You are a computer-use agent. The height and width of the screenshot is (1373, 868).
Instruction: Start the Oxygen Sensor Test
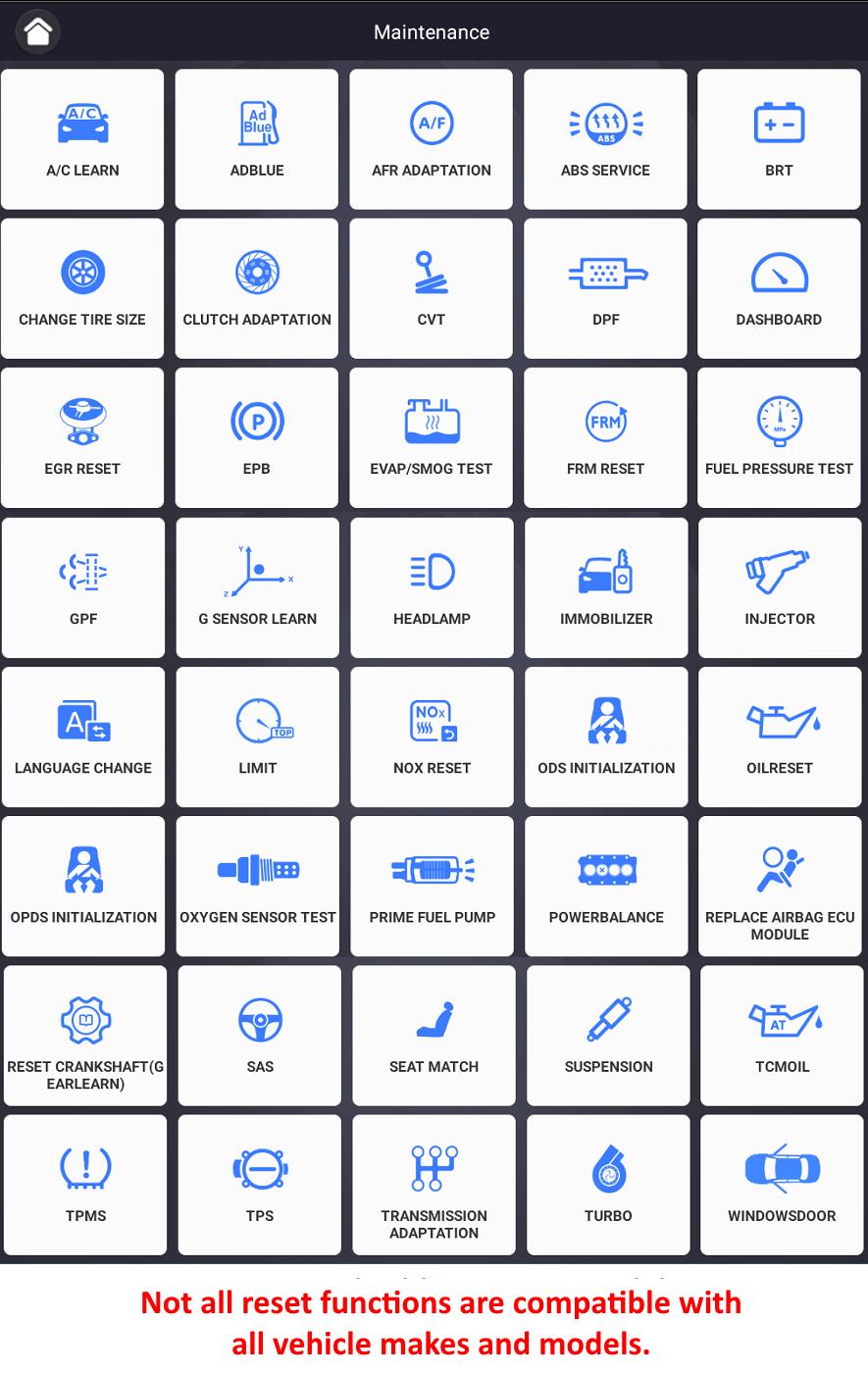click(258, 886)
